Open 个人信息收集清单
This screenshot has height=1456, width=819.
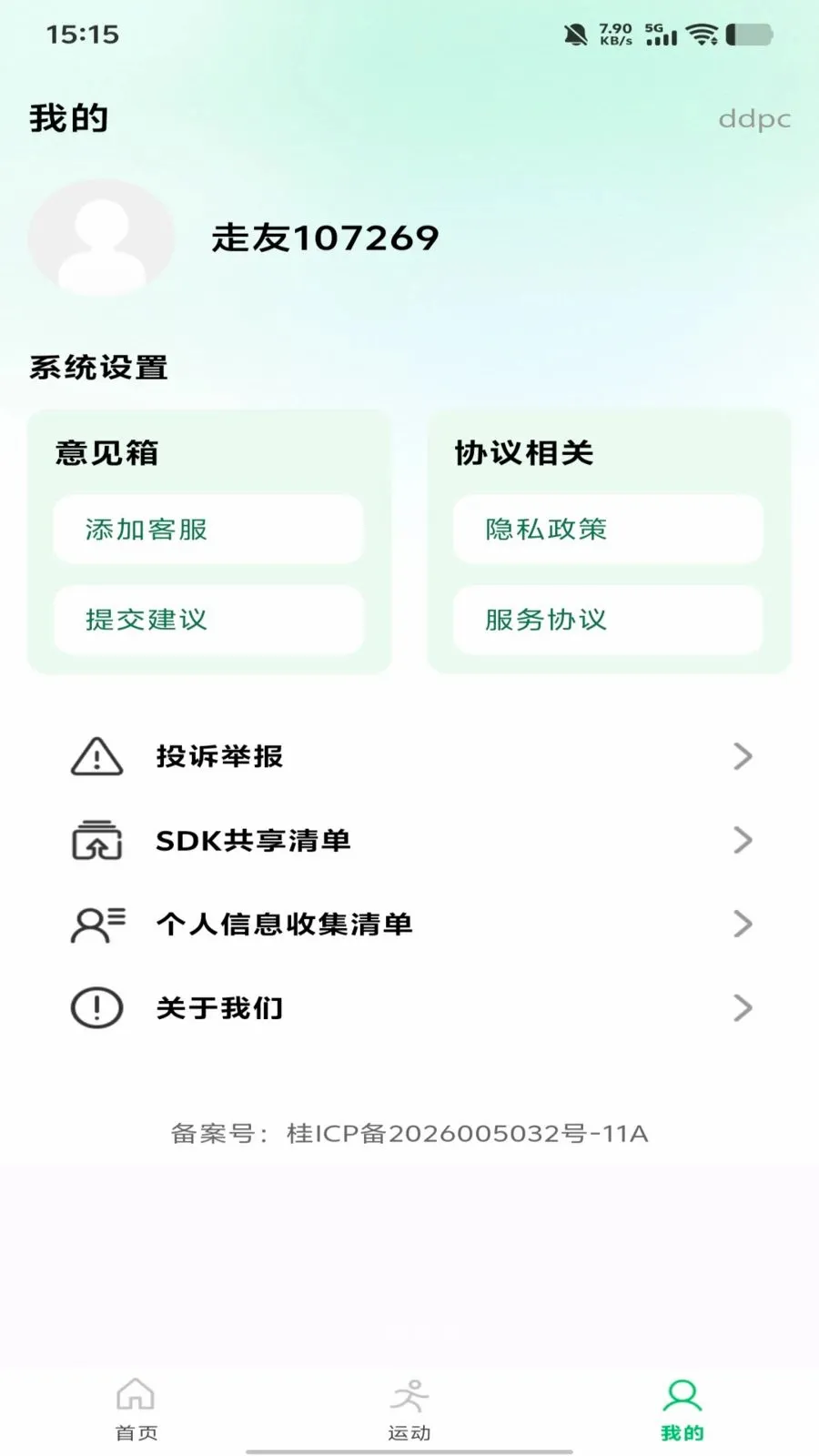[409, 924]
